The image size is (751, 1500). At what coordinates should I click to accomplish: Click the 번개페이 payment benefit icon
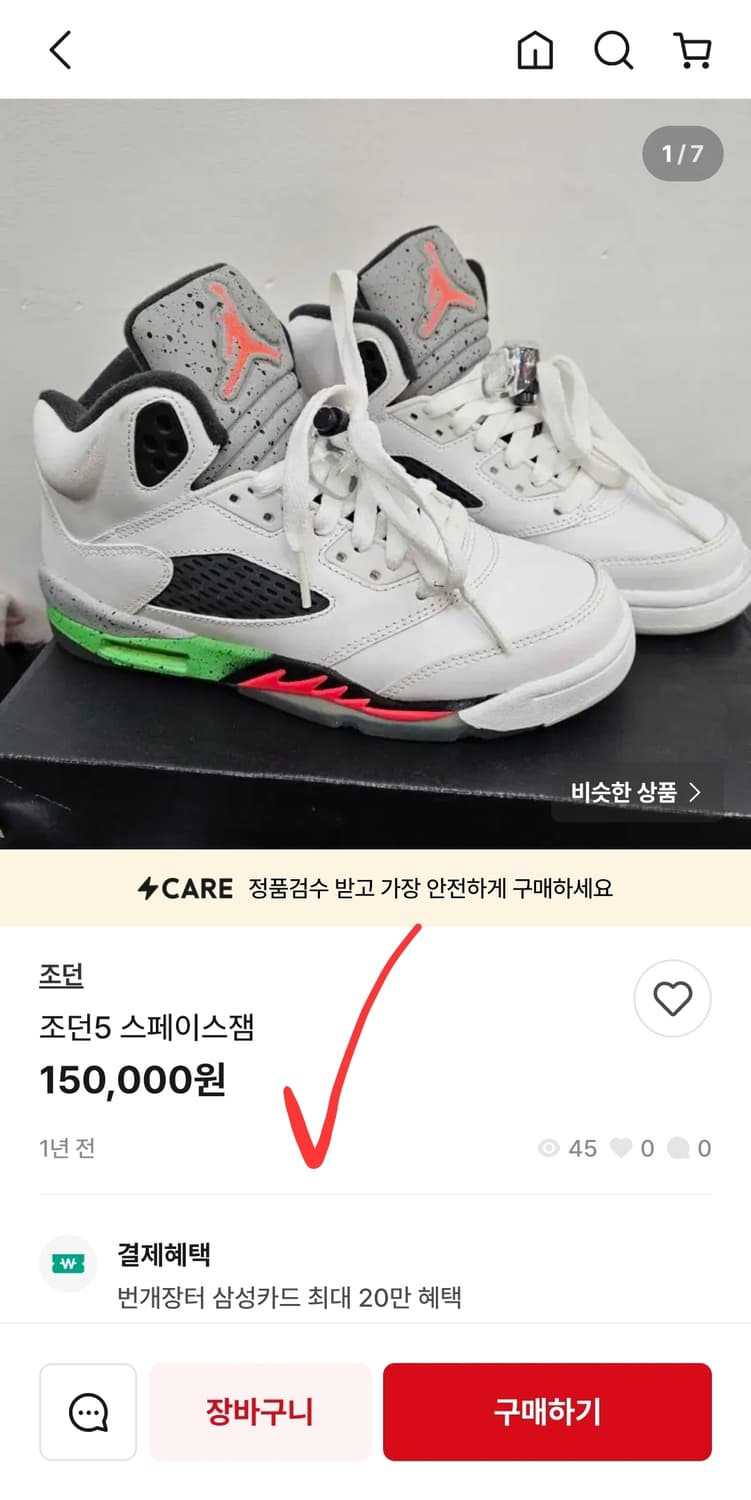tap(67, 1263)
